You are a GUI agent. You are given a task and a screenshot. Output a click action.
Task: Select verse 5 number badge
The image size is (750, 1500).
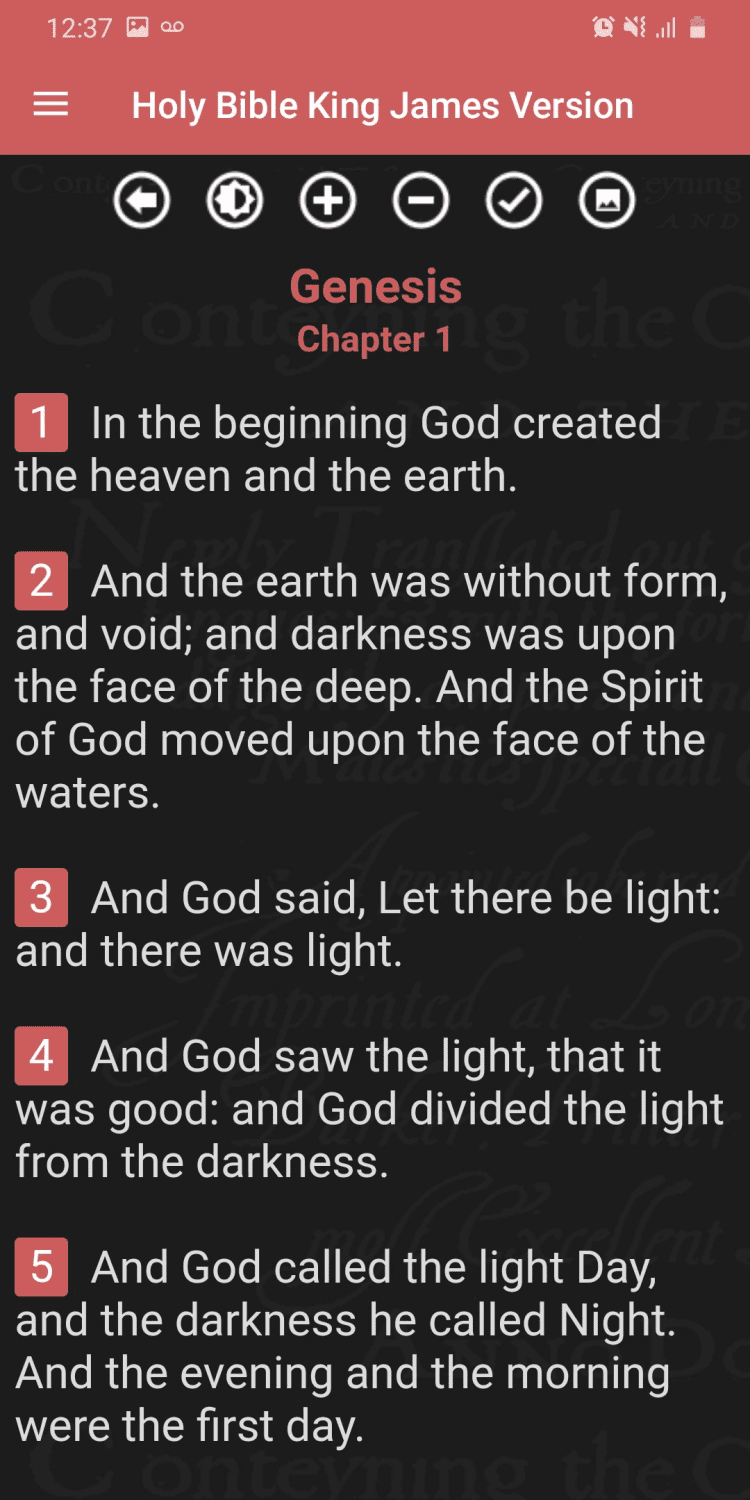coord(41,1267)
